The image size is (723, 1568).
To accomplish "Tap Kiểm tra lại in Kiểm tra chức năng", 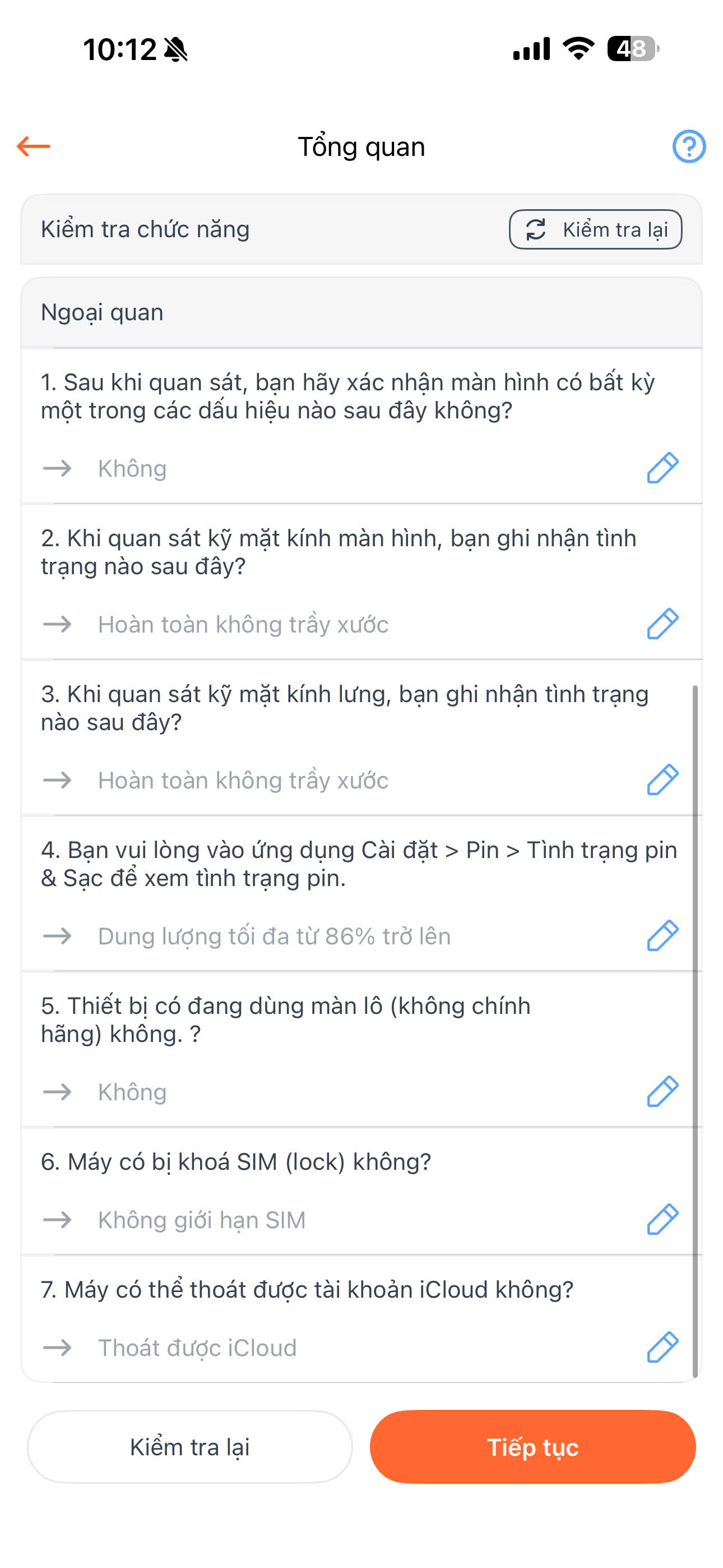I will click(595, 229).
